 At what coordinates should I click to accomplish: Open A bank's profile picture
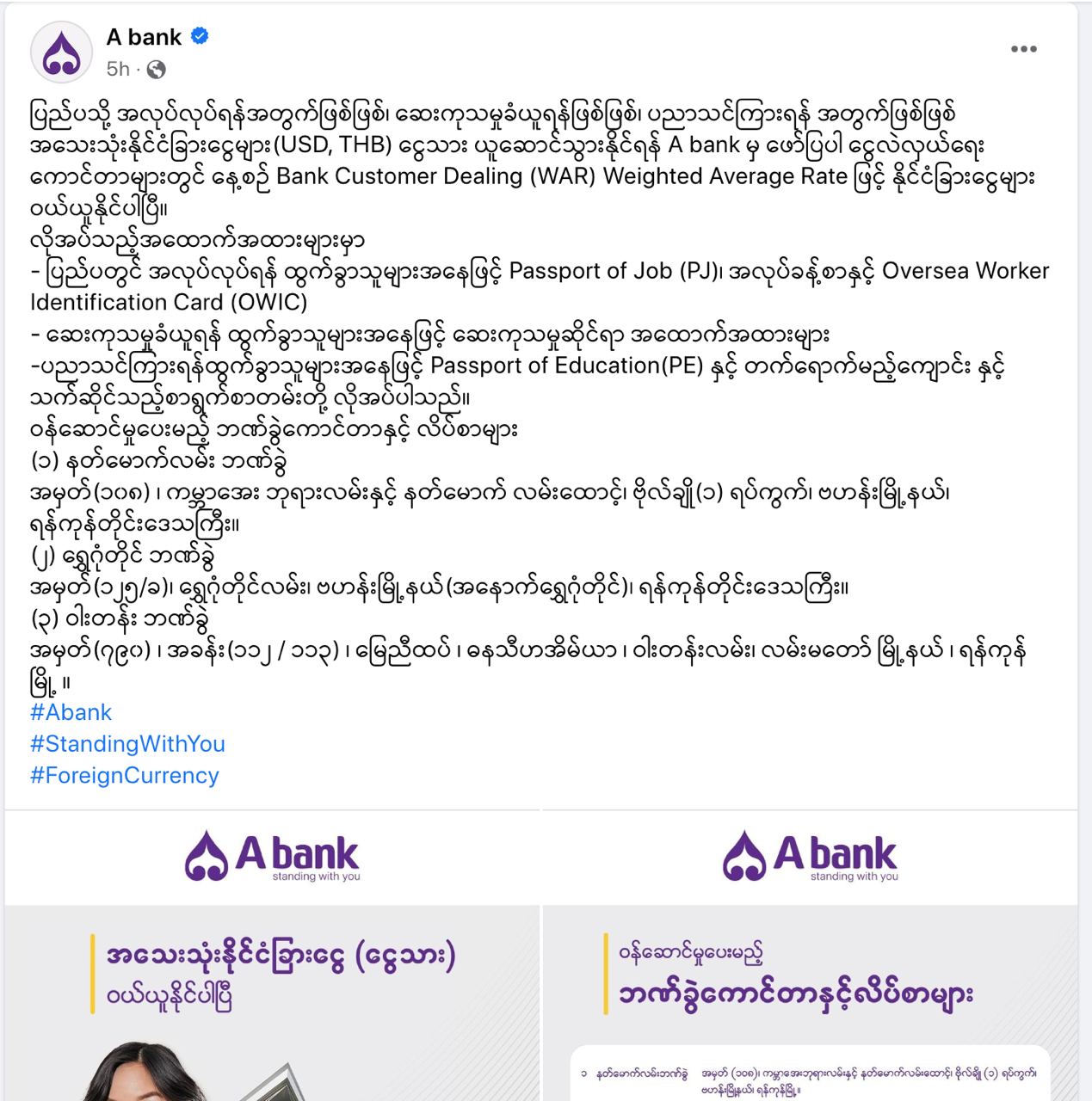pos(61,52)
